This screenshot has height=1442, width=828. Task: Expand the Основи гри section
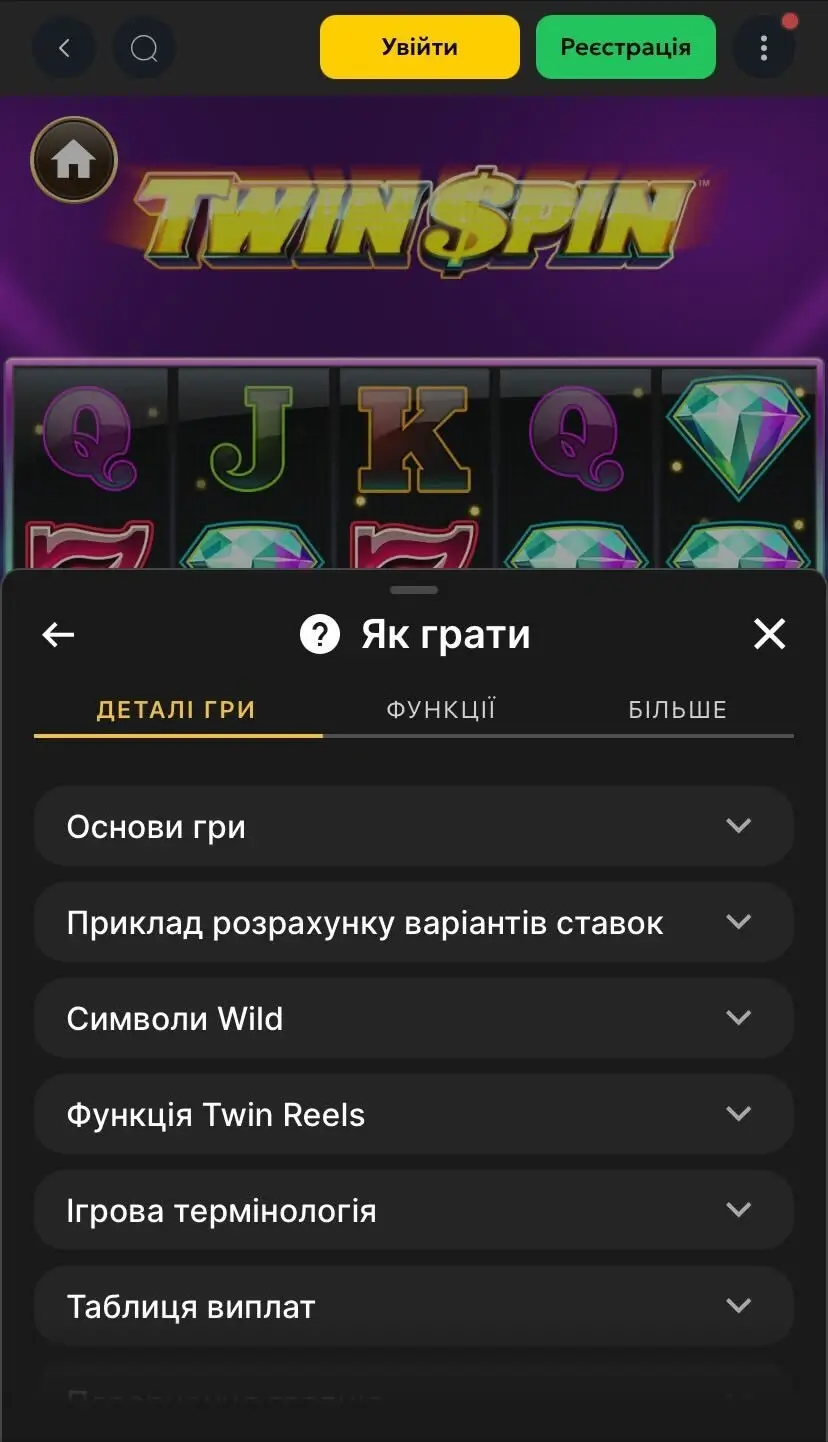coord(413,825)
